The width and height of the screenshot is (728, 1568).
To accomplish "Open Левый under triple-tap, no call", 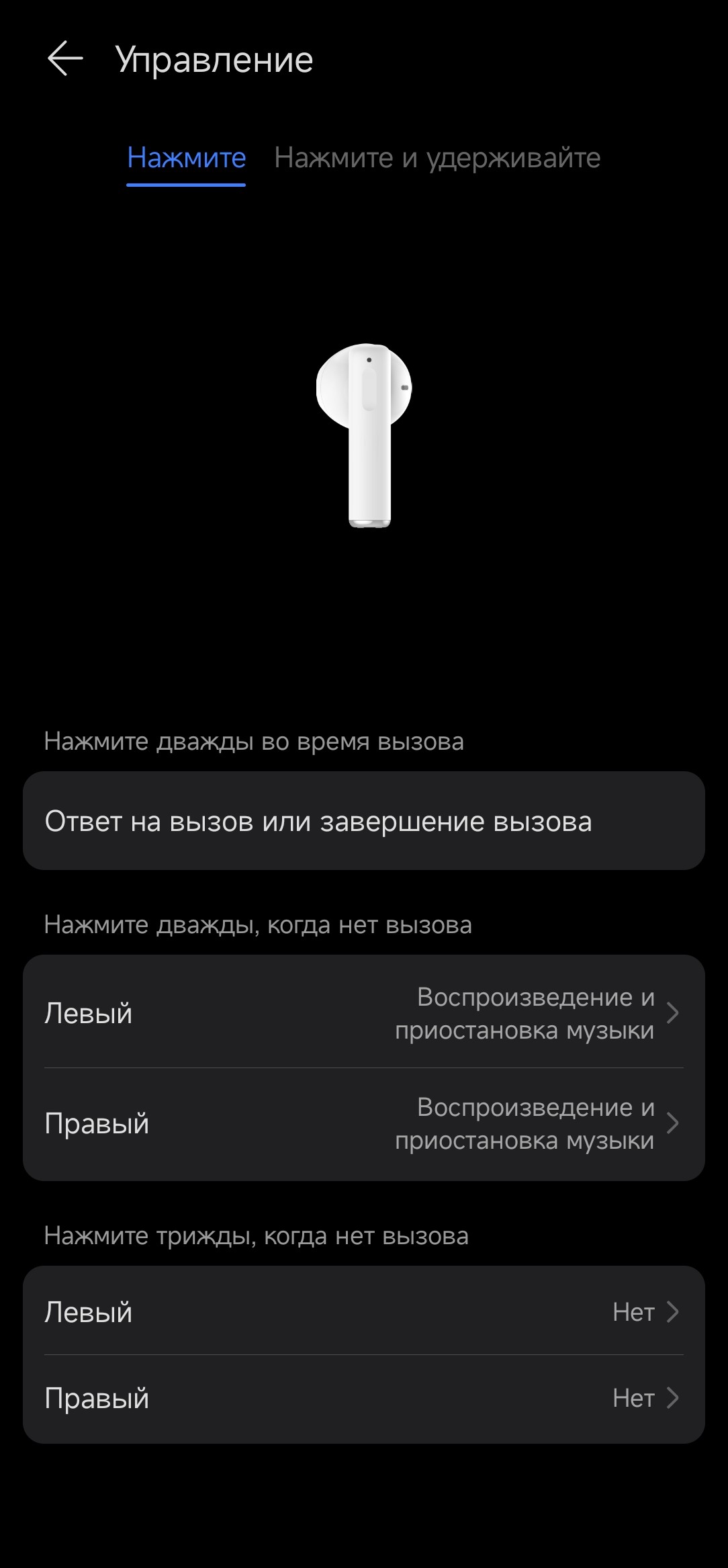I will point(363,1311).
